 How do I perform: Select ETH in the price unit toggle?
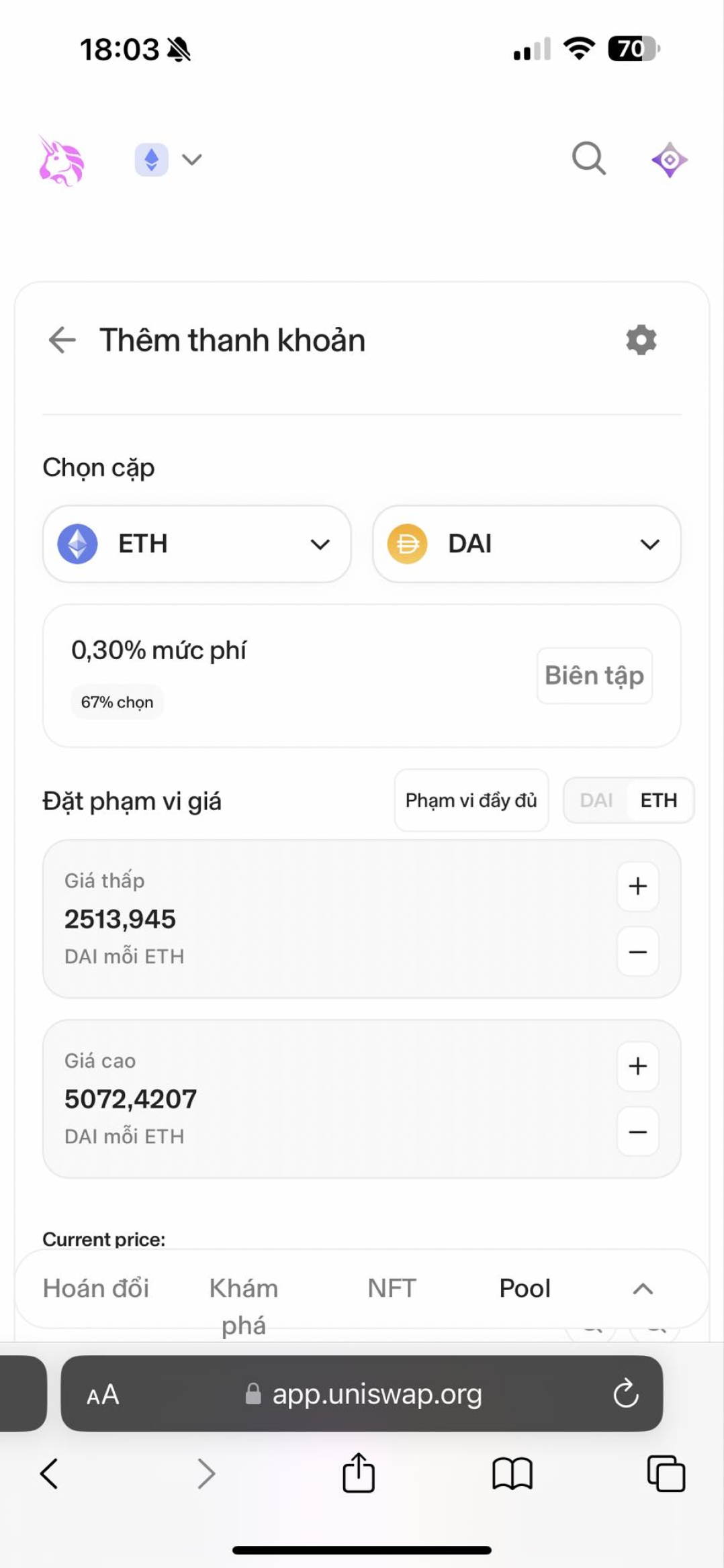[x=659, y=800]
